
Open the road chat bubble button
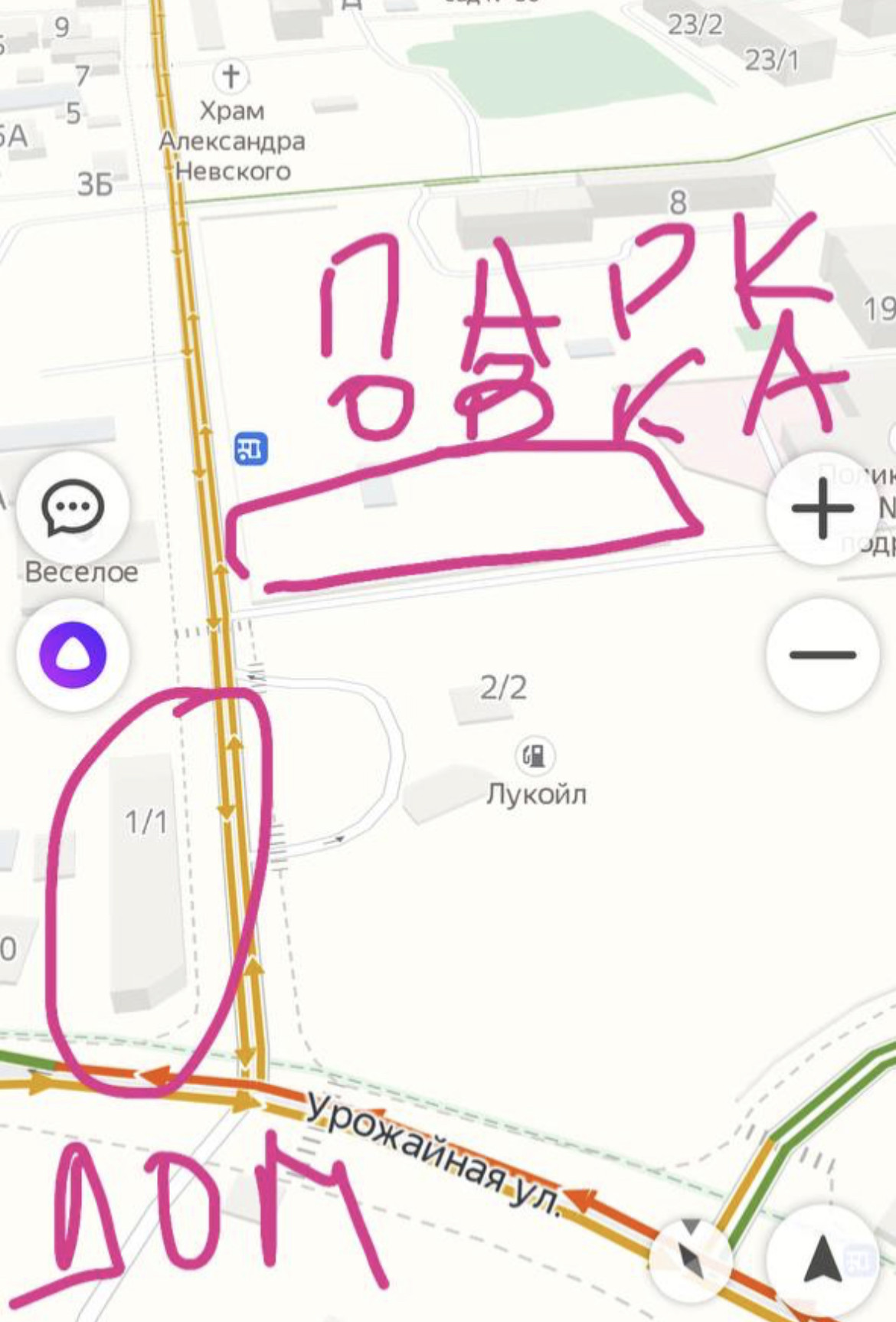point(73,509)
